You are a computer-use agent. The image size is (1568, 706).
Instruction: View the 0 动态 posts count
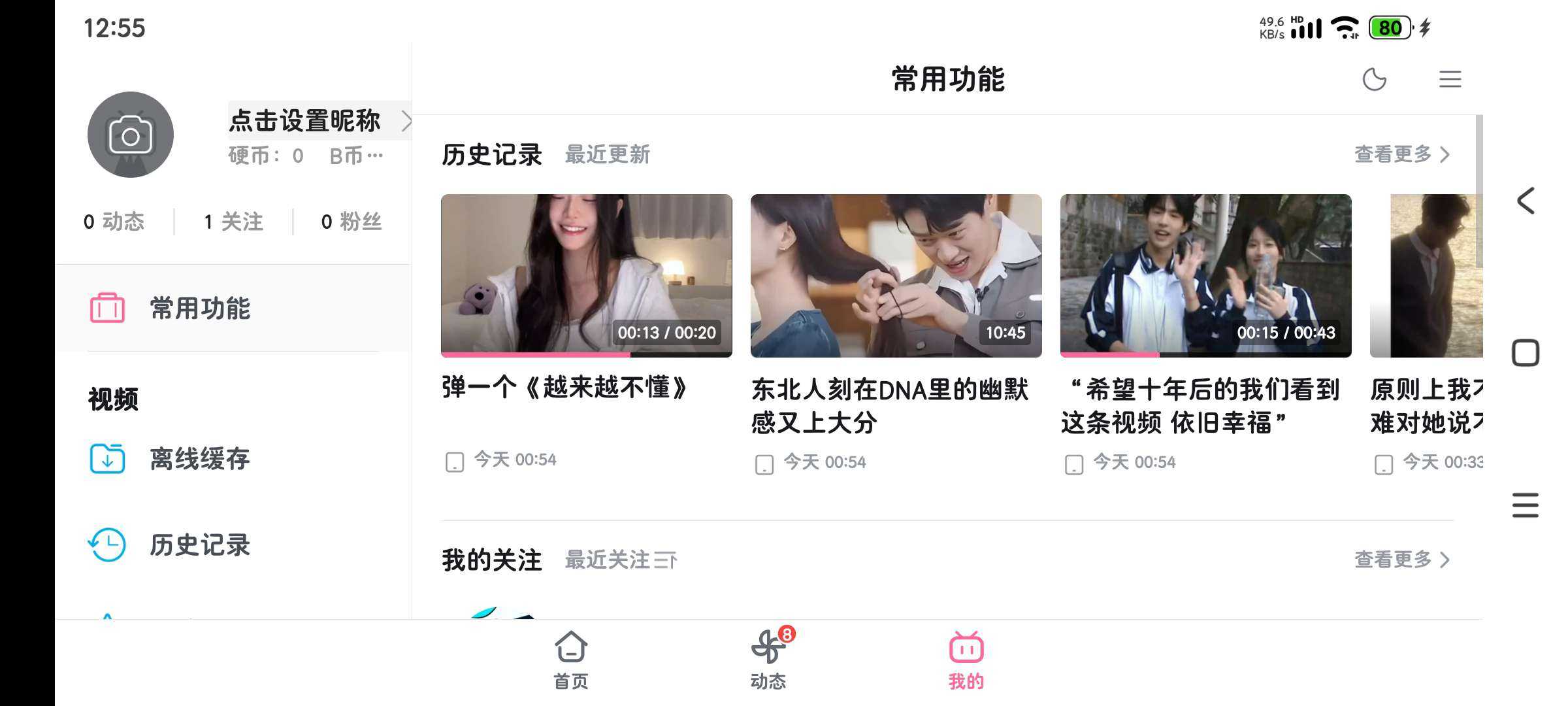coord(114,222)
